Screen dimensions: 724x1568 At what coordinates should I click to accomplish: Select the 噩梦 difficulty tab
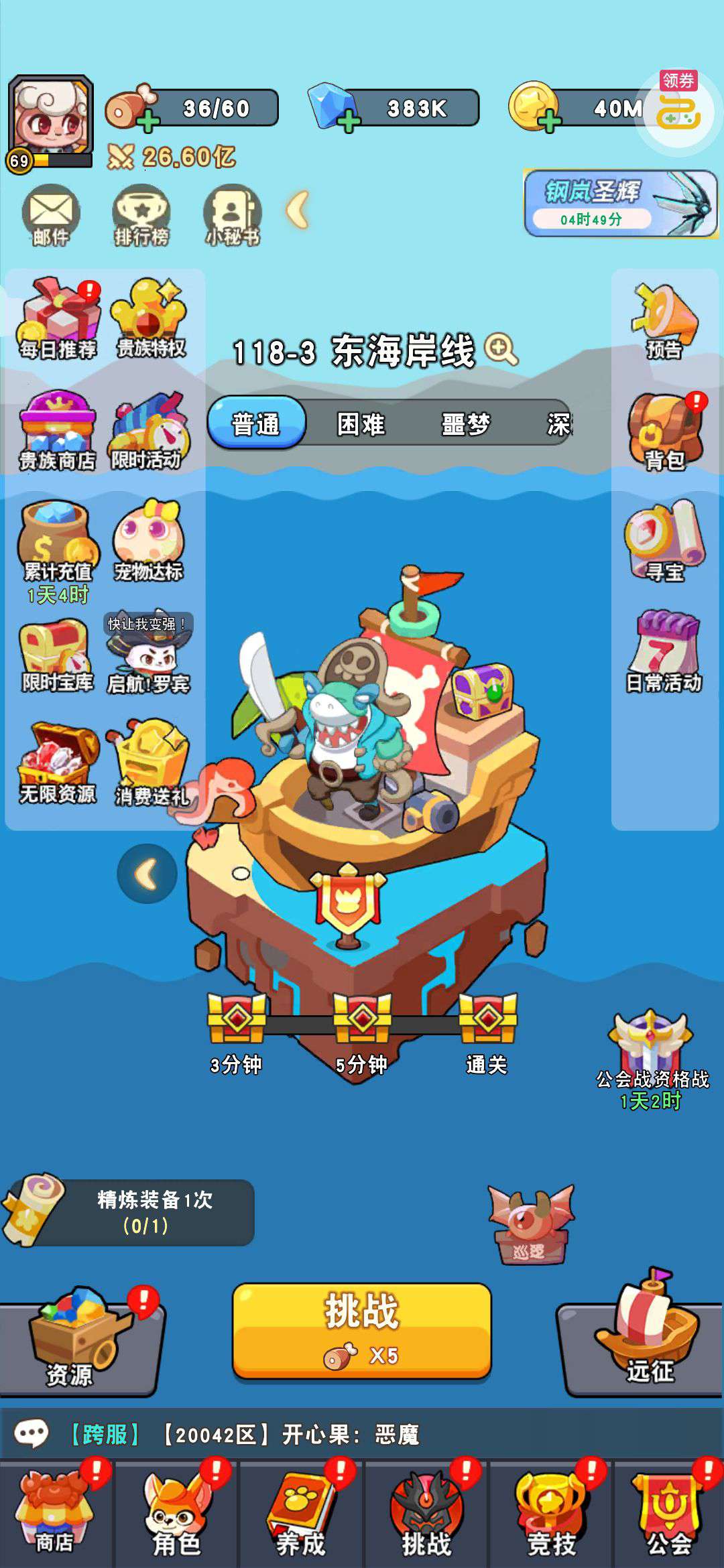click(466, 423)
